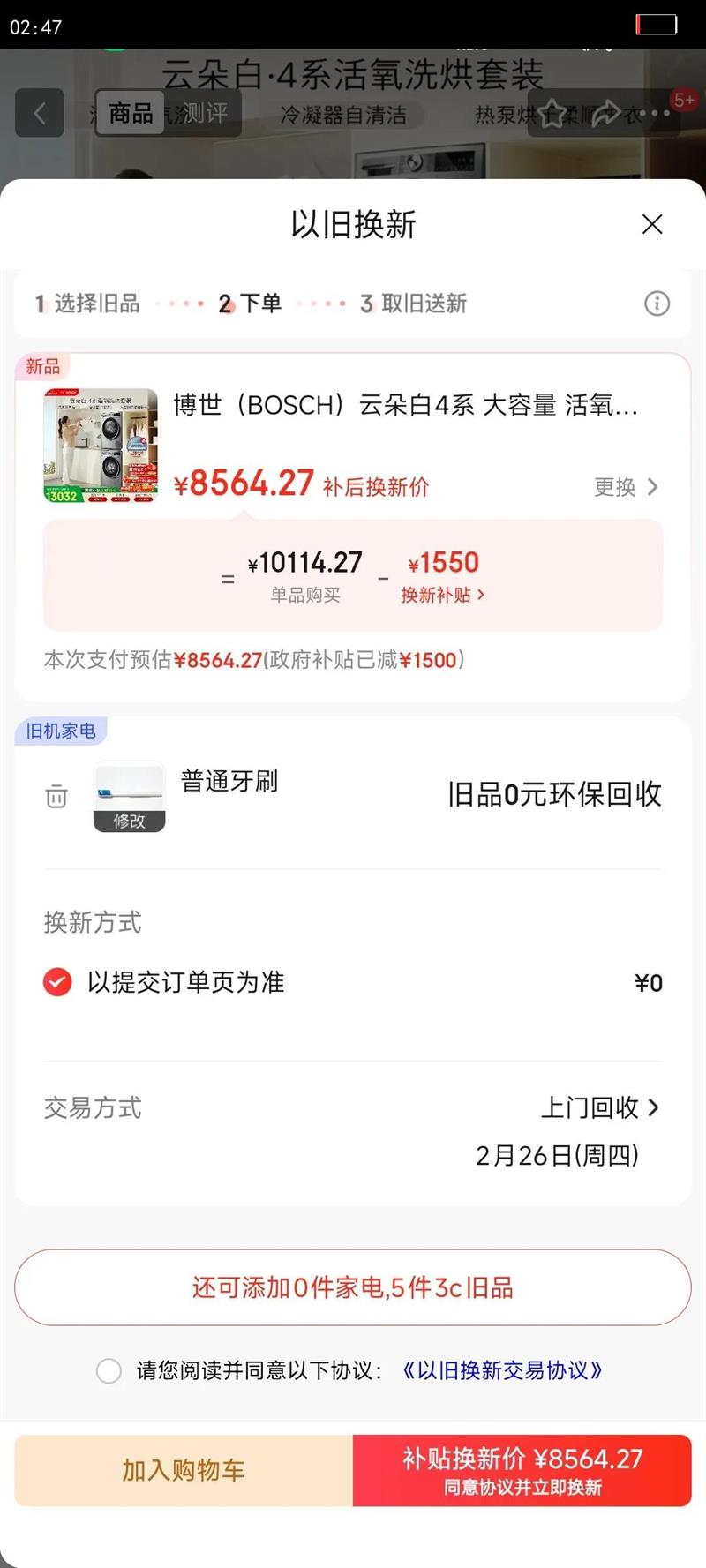Viewport: 706px width, 1568px height.
Task: Open the trade-in info icon
Action: pos(657,304)
